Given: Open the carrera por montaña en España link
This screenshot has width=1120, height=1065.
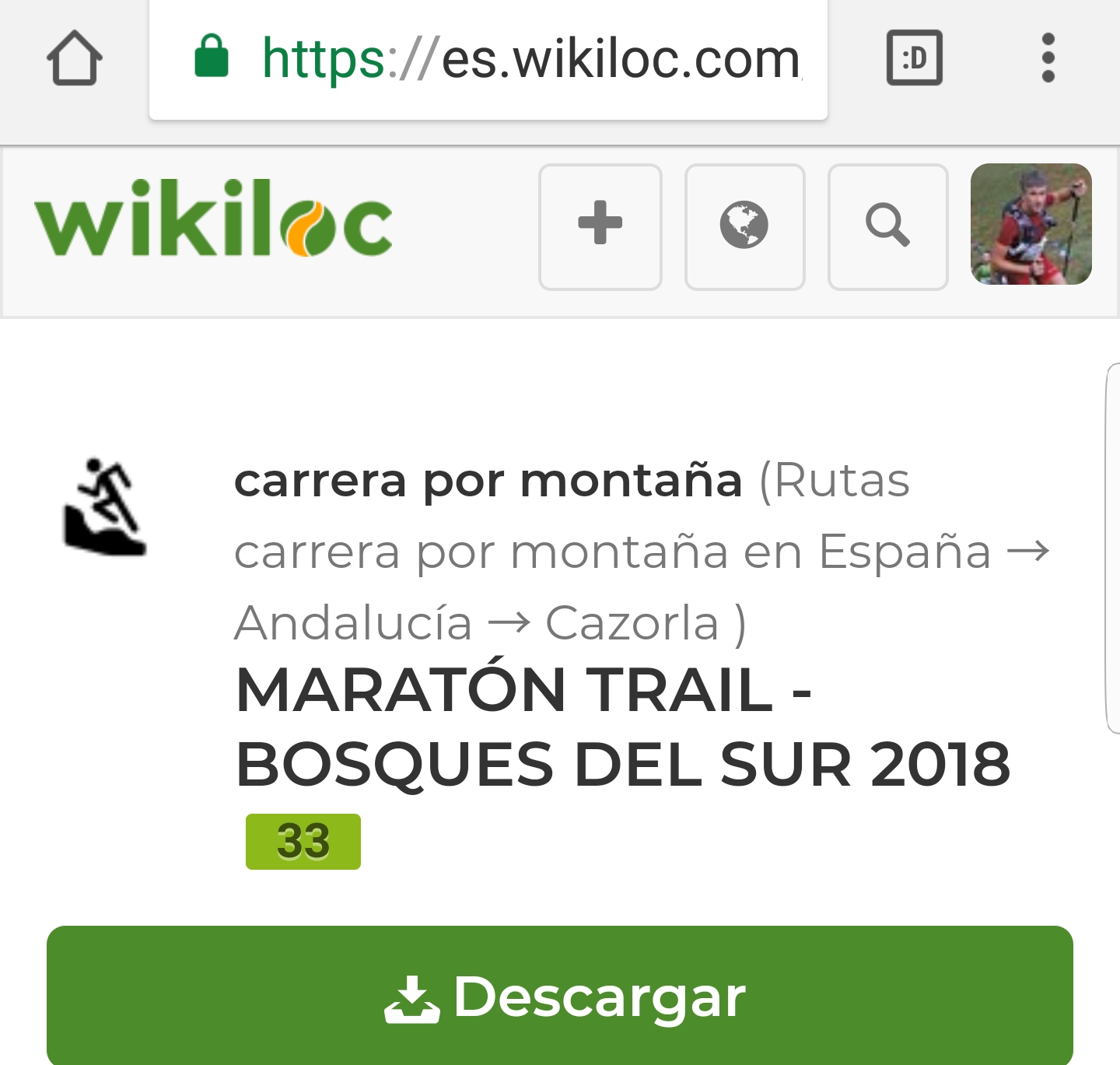Looking at the screenshot, I should pyautogui.click(x=612, y=552).
